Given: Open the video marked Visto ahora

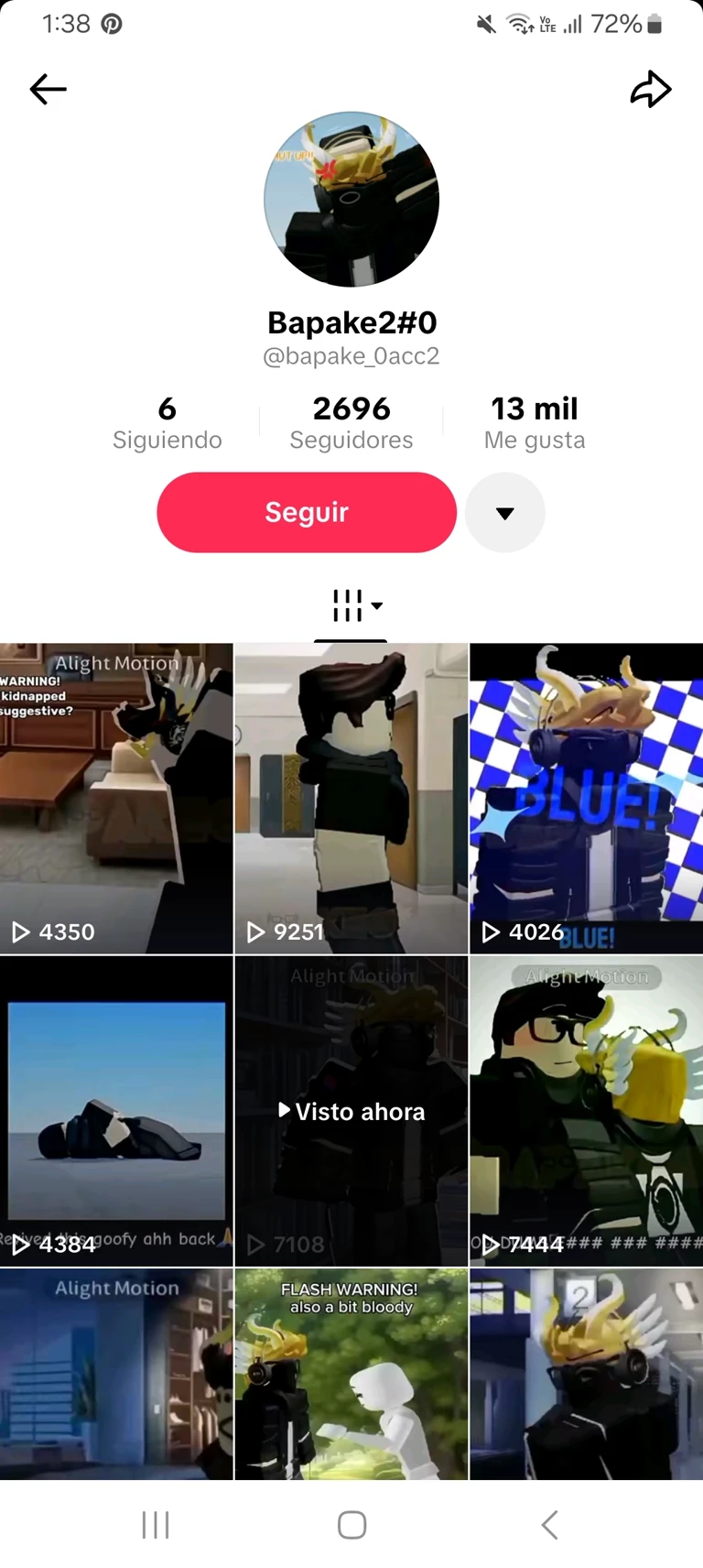Looking at the screenshot, I should click(351, 1111).
